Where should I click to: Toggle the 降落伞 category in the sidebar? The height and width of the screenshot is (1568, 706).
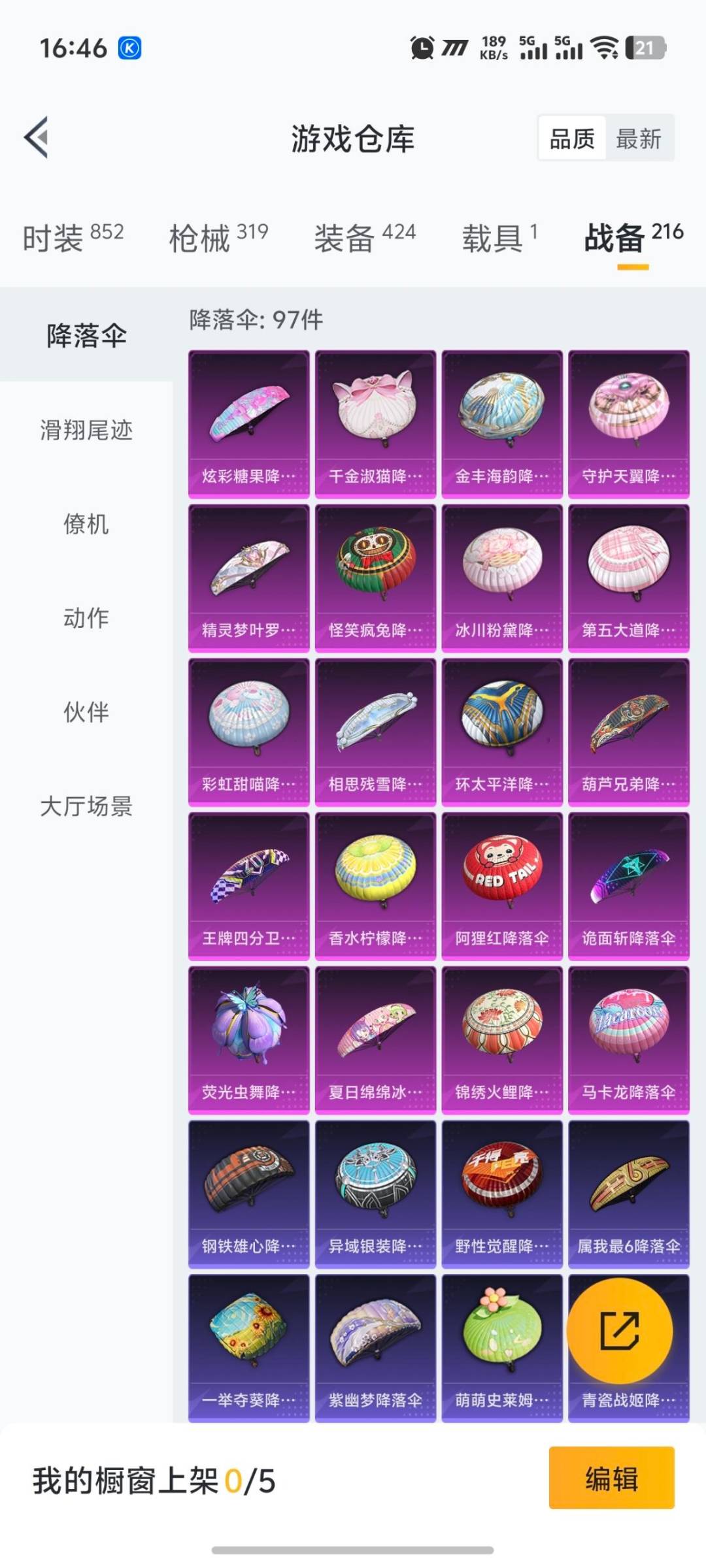click(88, 333)
